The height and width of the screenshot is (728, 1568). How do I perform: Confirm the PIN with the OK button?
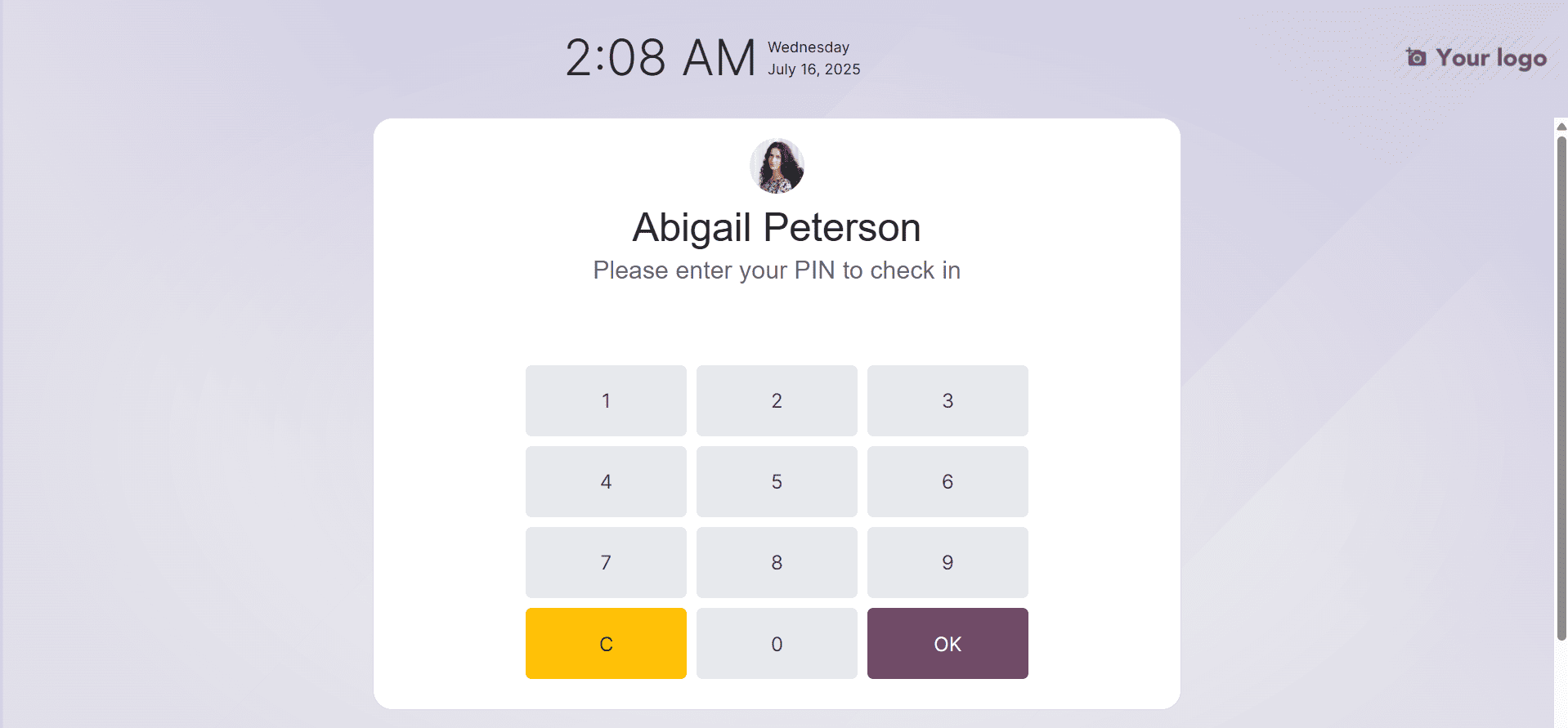[x=948, y=643]
